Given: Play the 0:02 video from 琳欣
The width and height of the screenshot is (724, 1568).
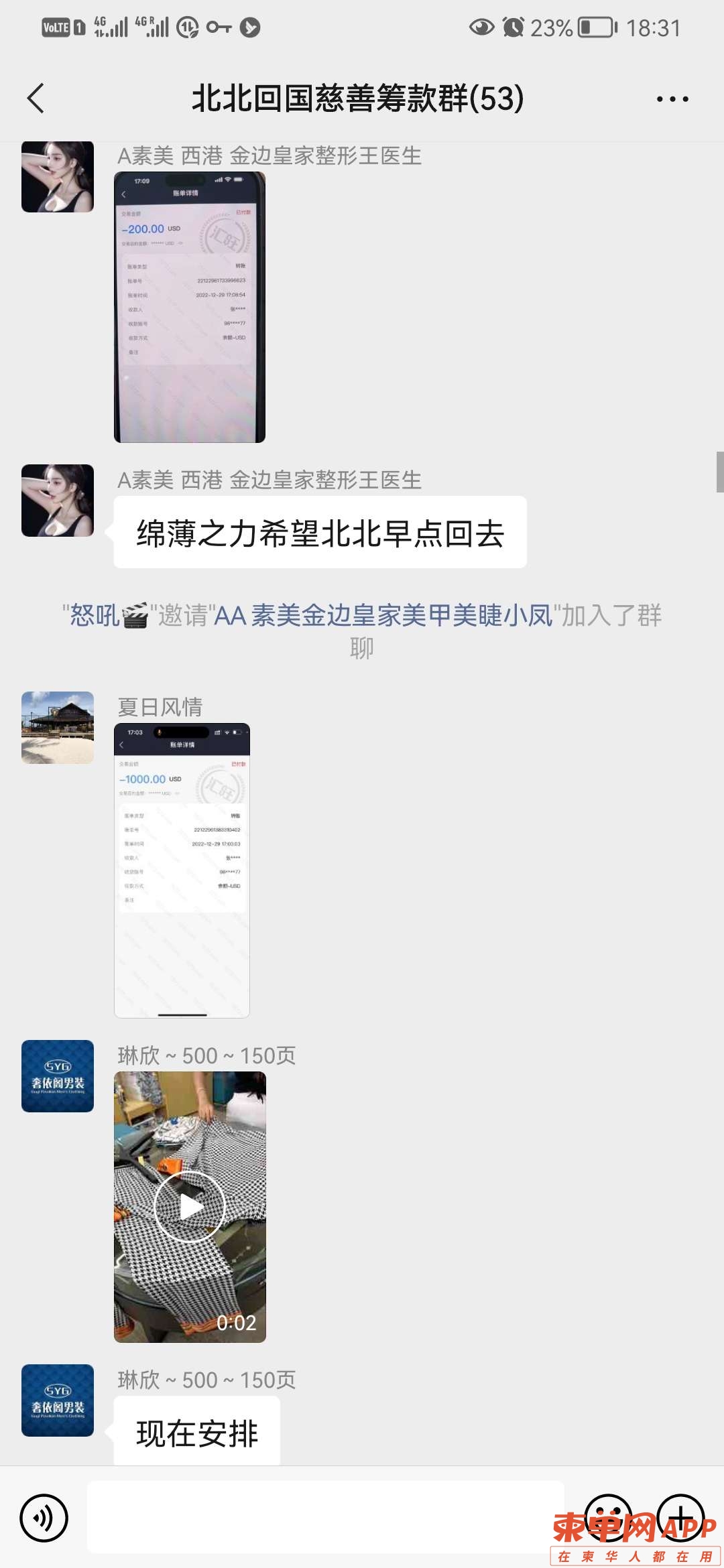Looking at the screenshot, I should coord(190,1206).
